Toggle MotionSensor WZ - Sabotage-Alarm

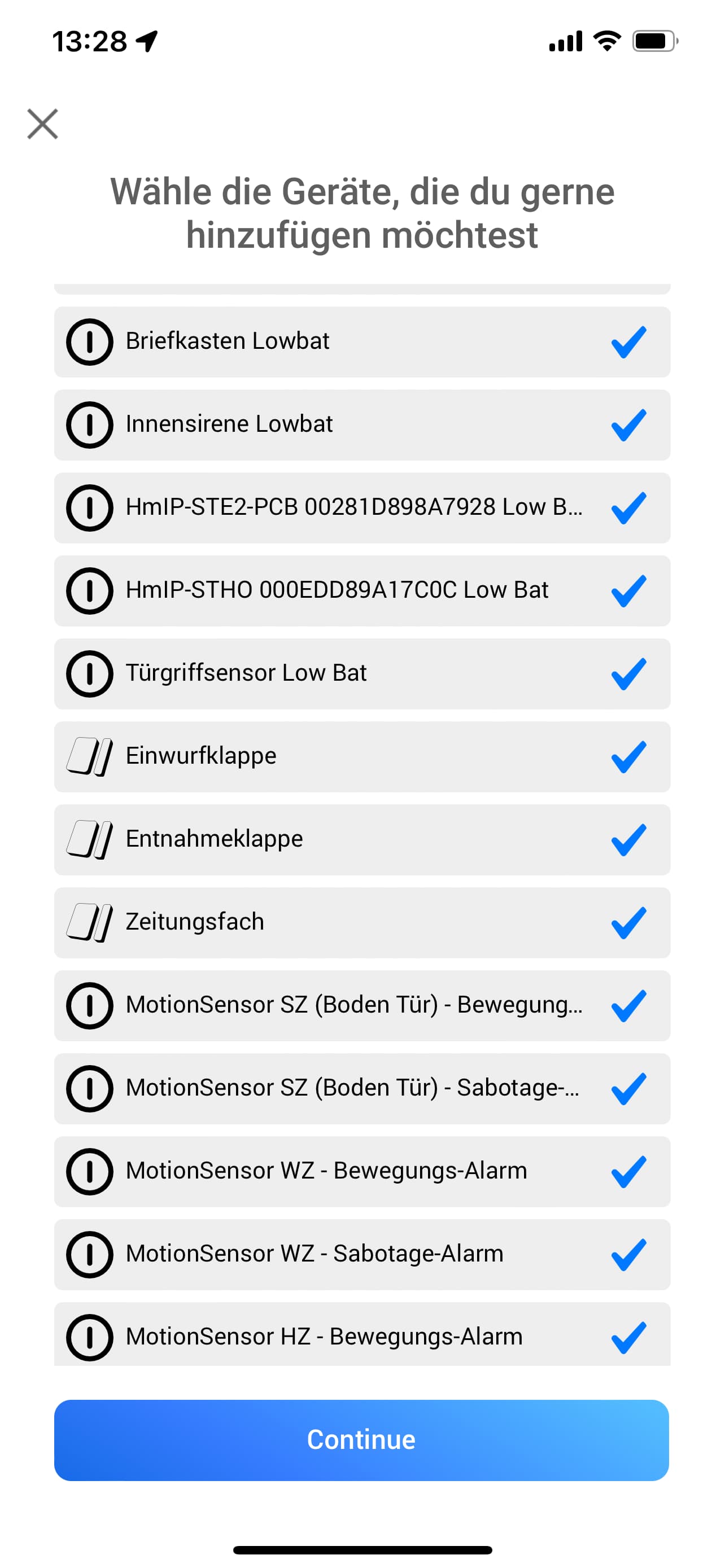click(628, 1255)
